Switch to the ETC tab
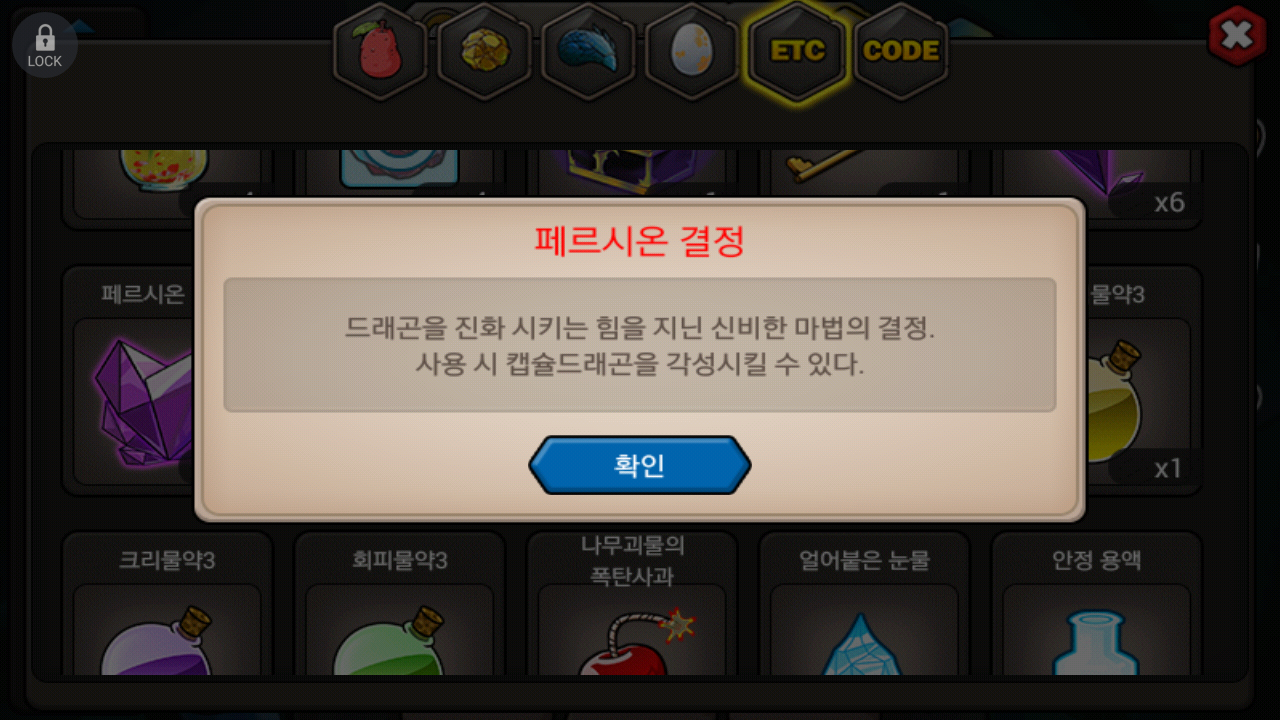This screenshot has height=720, width=1280. 797,50
